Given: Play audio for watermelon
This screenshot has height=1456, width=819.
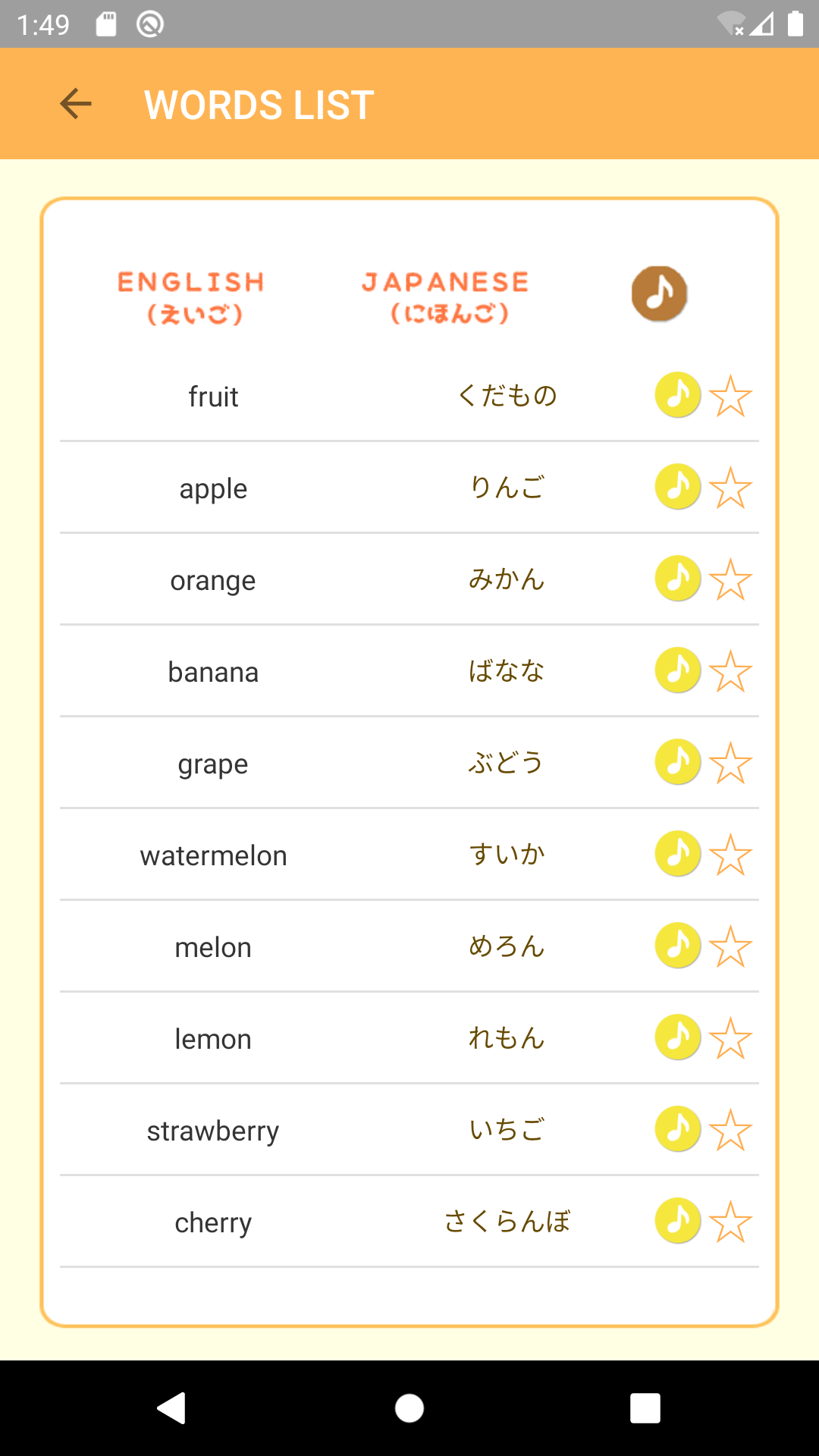Looking at the screenshot, I should (x=677, y=853).
